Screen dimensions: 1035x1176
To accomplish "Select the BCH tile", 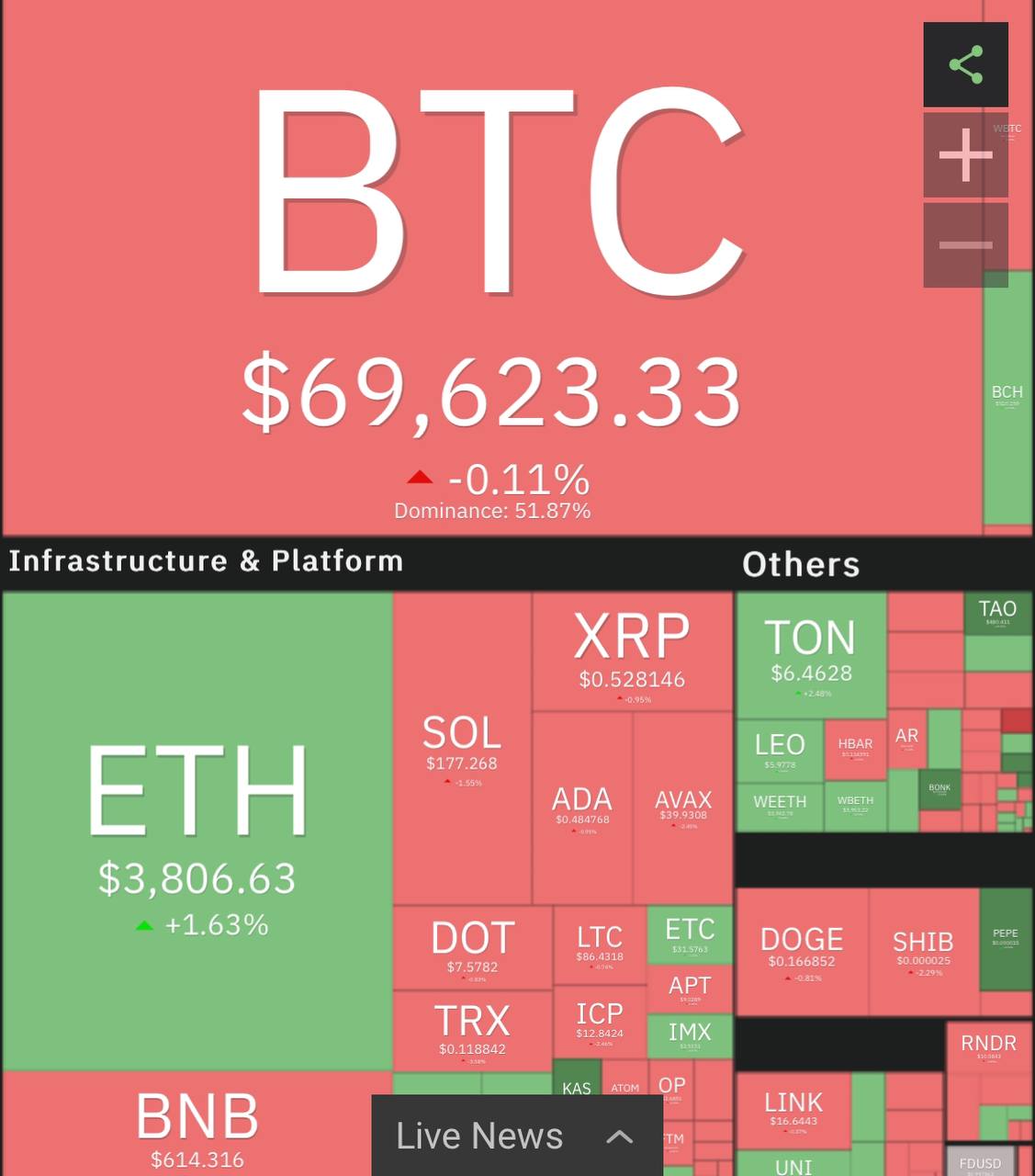I will click(x=1007, y=397).
